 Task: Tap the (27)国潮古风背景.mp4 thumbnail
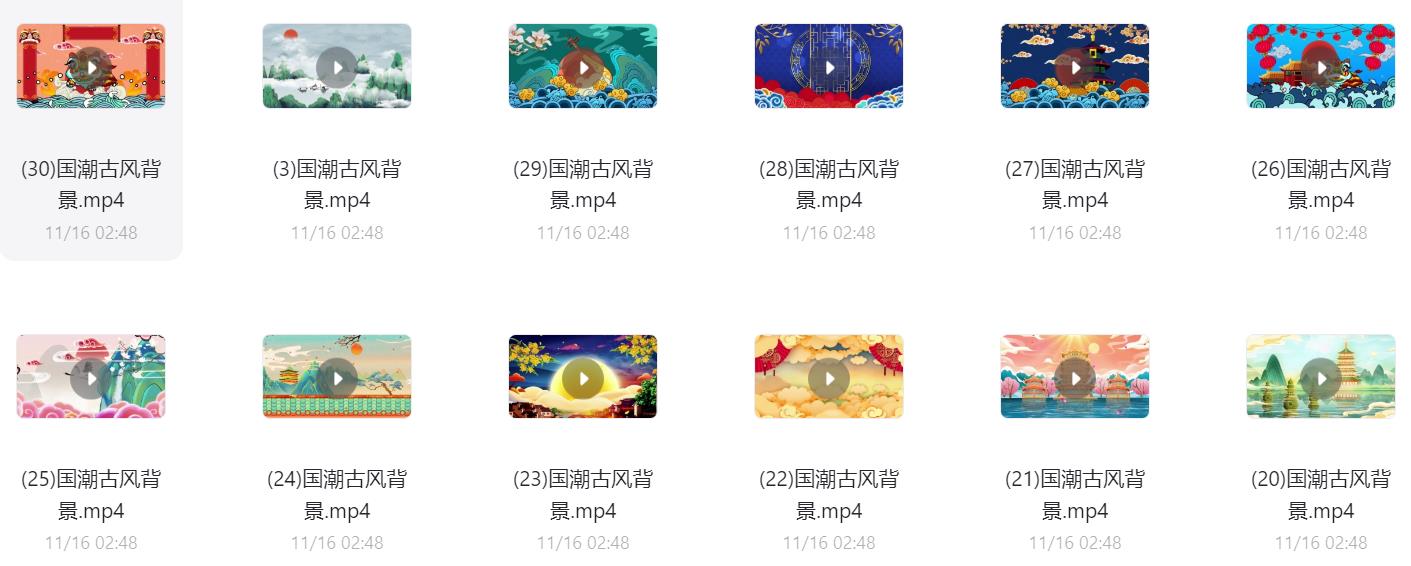pos(1075,66)
